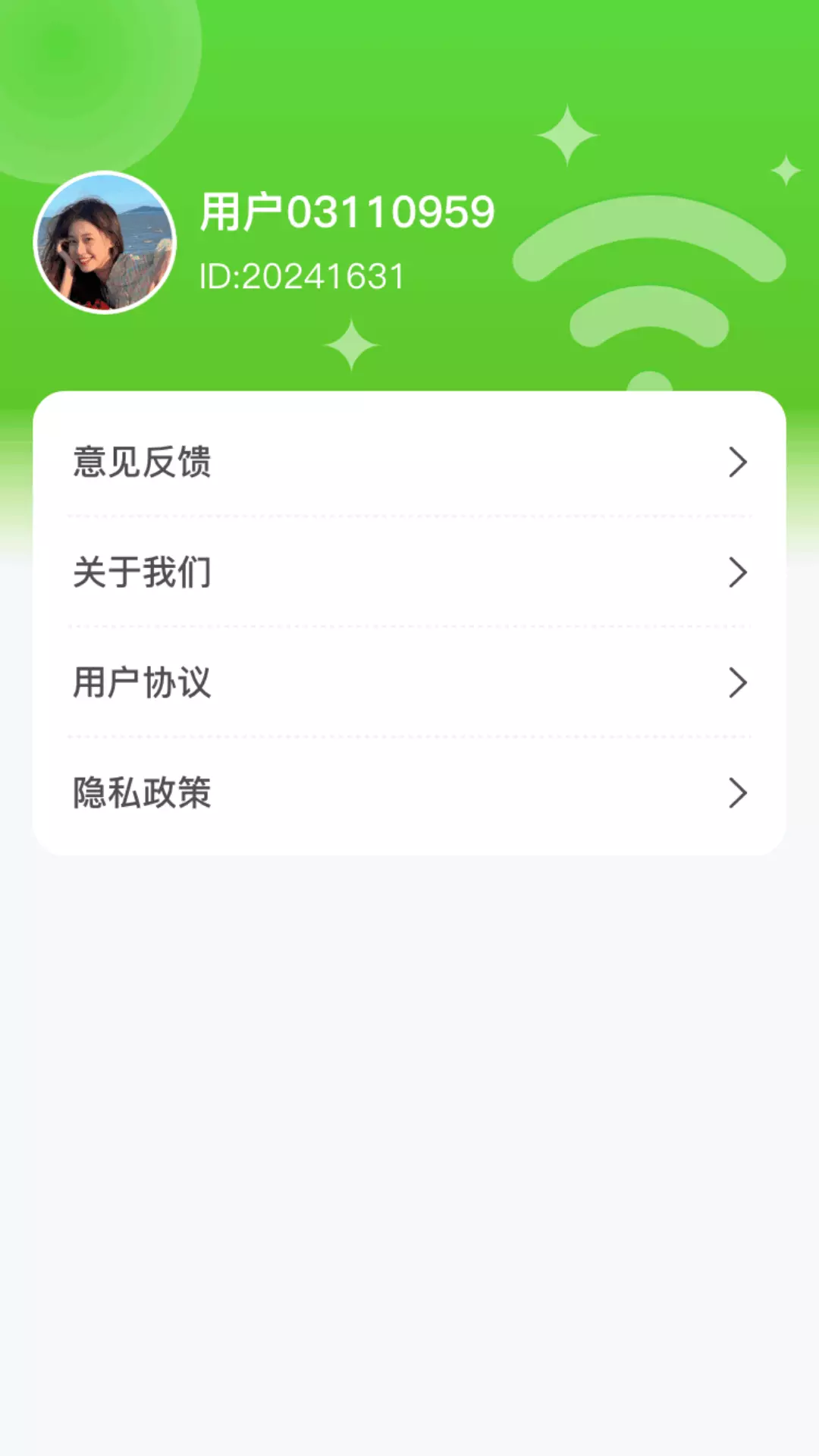
Task: Open the 意见反馈 feedback row
Action: point(409,461)
